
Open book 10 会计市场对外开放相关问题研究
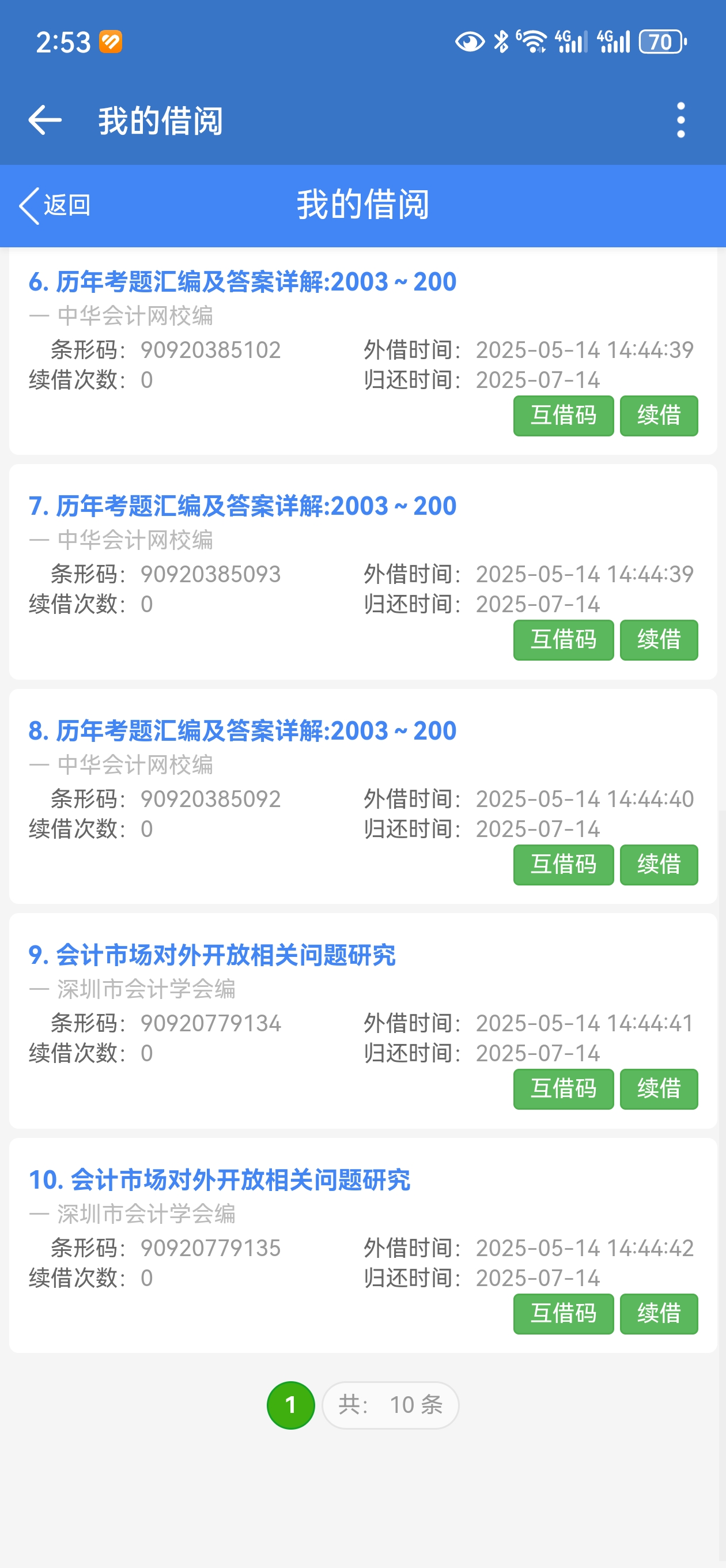click(219, 1179)
